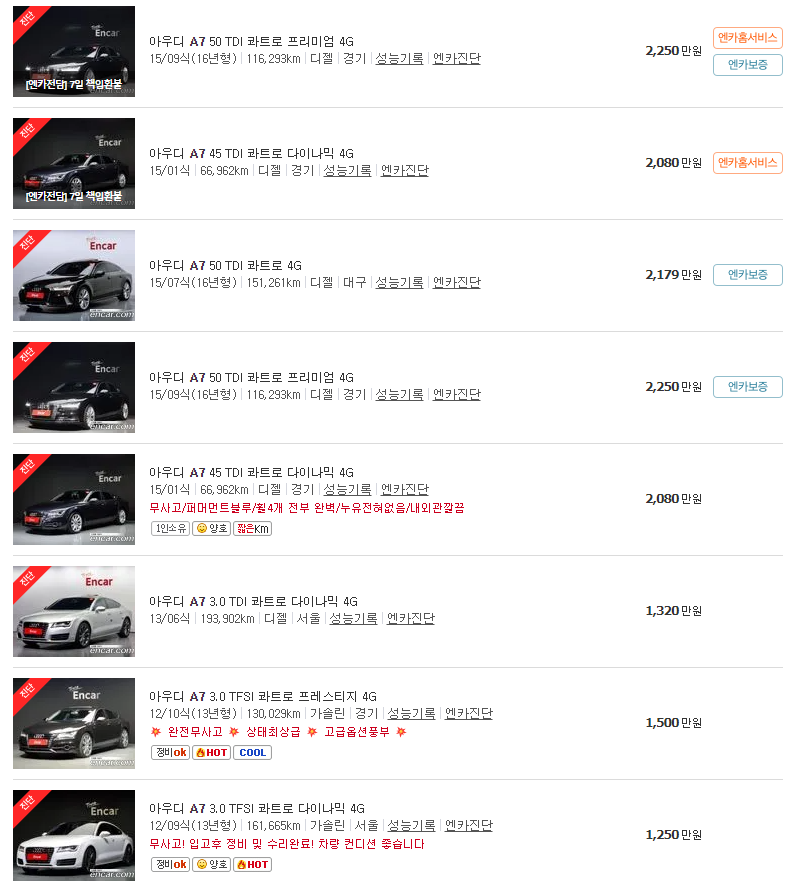Open the white A7 3.0 TFSI 다이나믹 photo
This screenshot has height=886, width=790.
click(74, 835)
